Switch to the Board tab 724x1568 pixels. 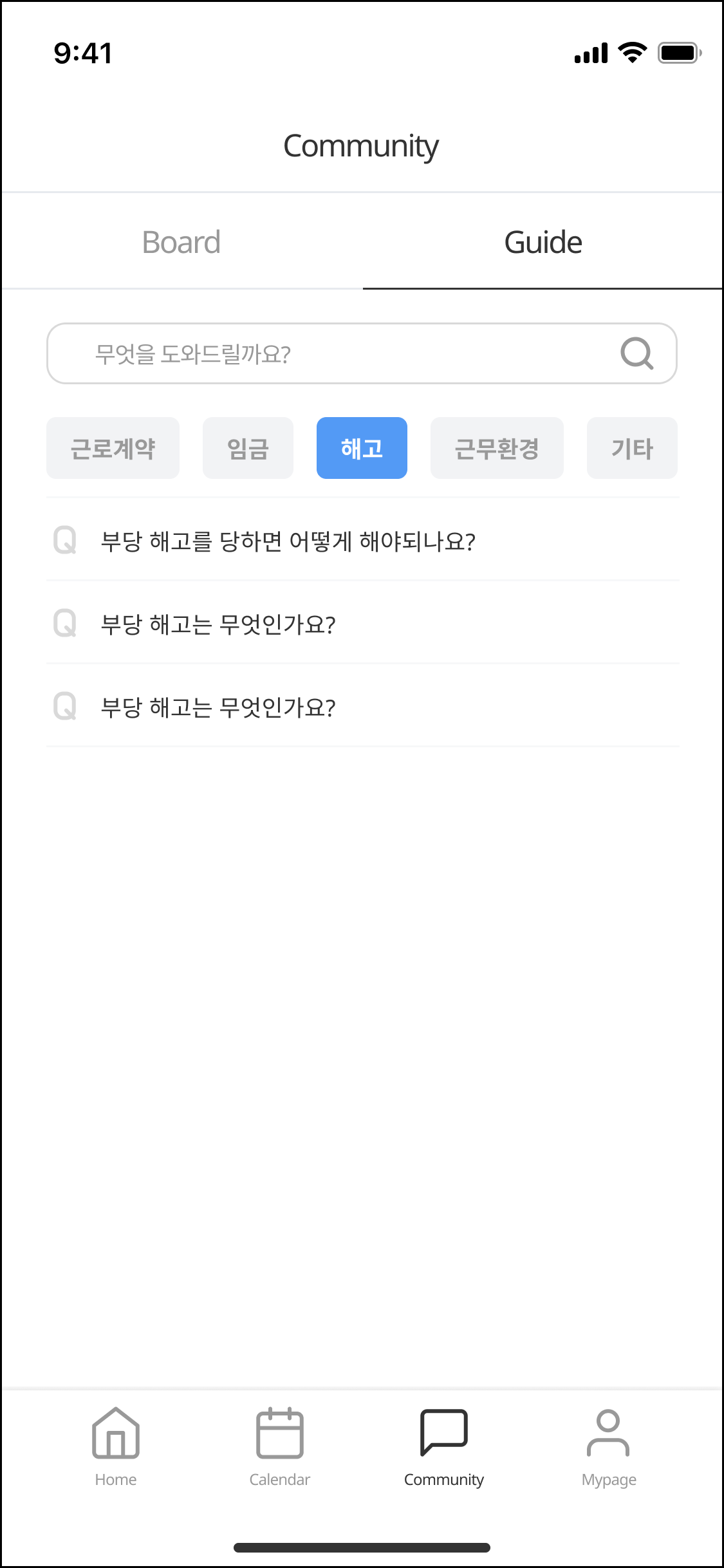point(181,242)
